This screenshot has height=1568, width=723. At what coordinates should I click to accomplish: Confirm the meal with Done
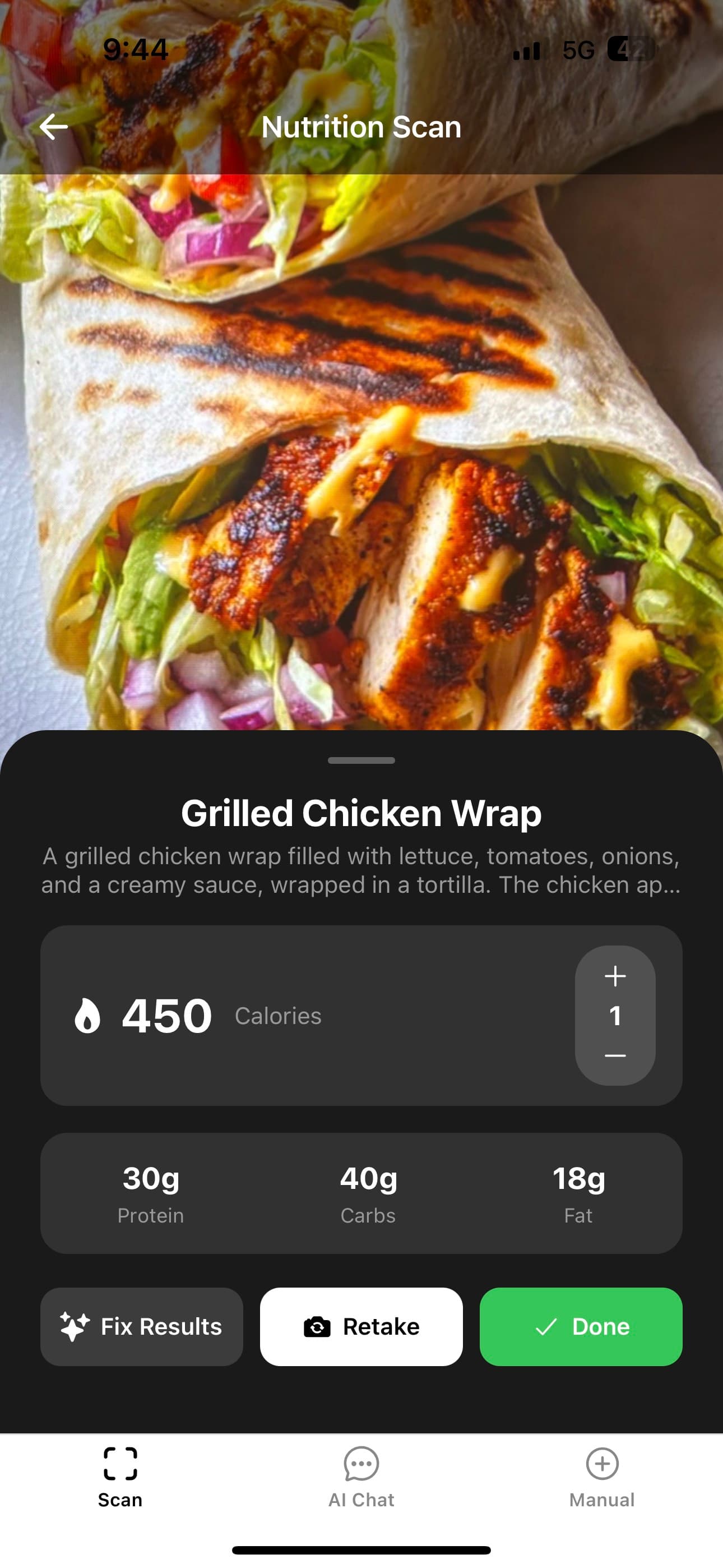580,1327
